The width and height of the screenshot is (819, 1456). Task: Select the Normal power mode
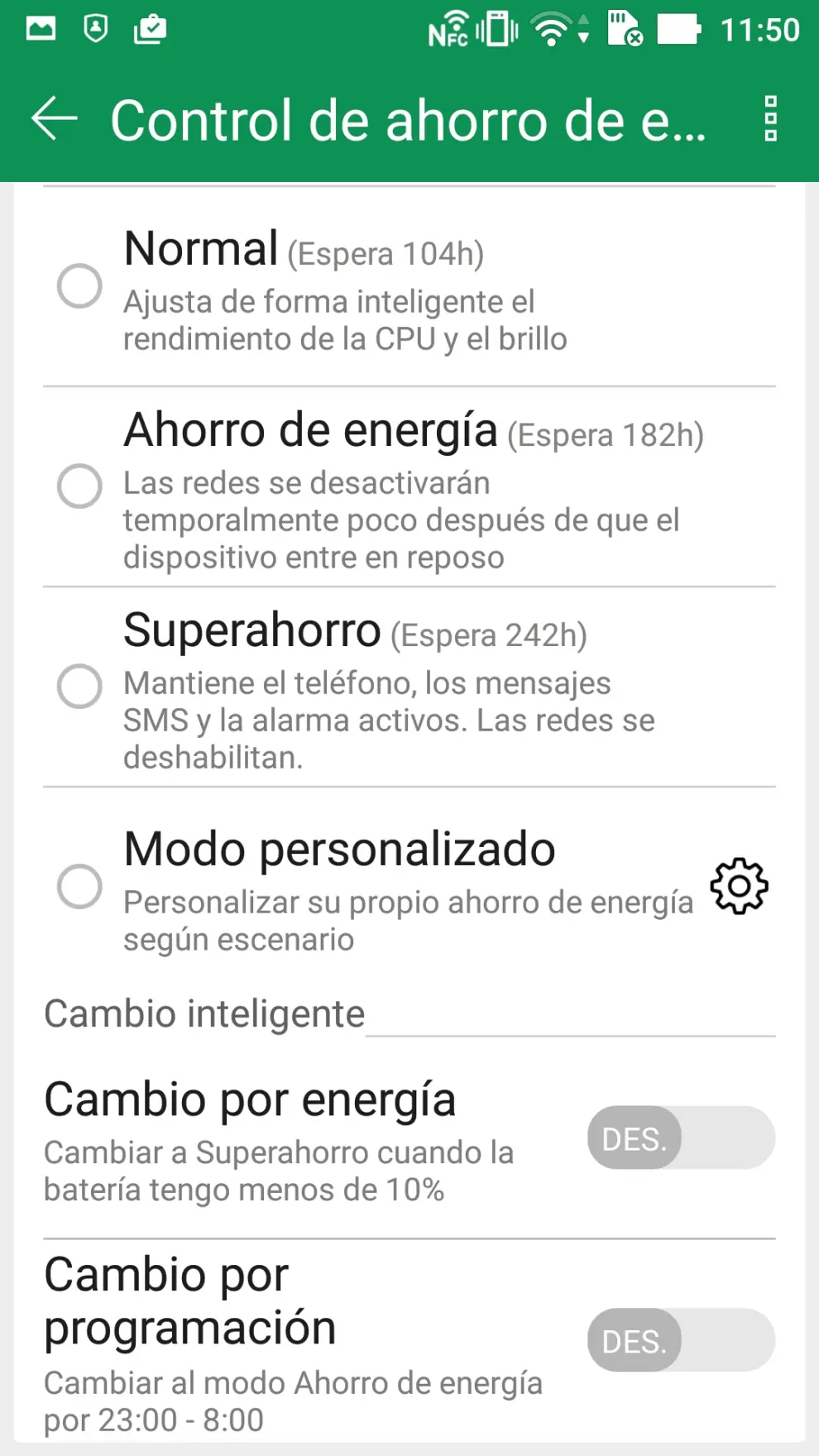(79, 286)
